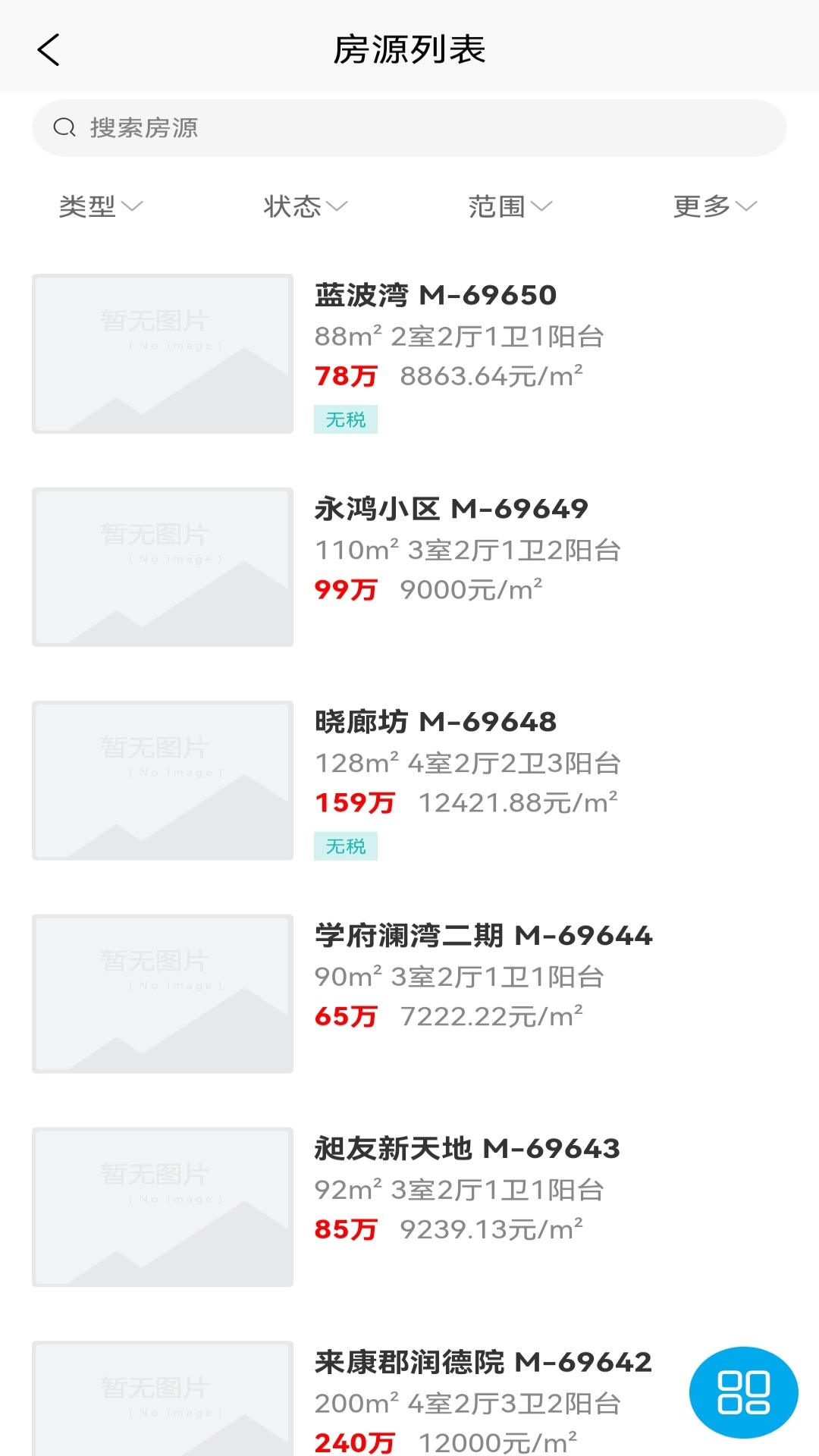Select the 学府澜湾二期 M-69644 listing
Screen dimensions: 819x1456
[483, 936]
